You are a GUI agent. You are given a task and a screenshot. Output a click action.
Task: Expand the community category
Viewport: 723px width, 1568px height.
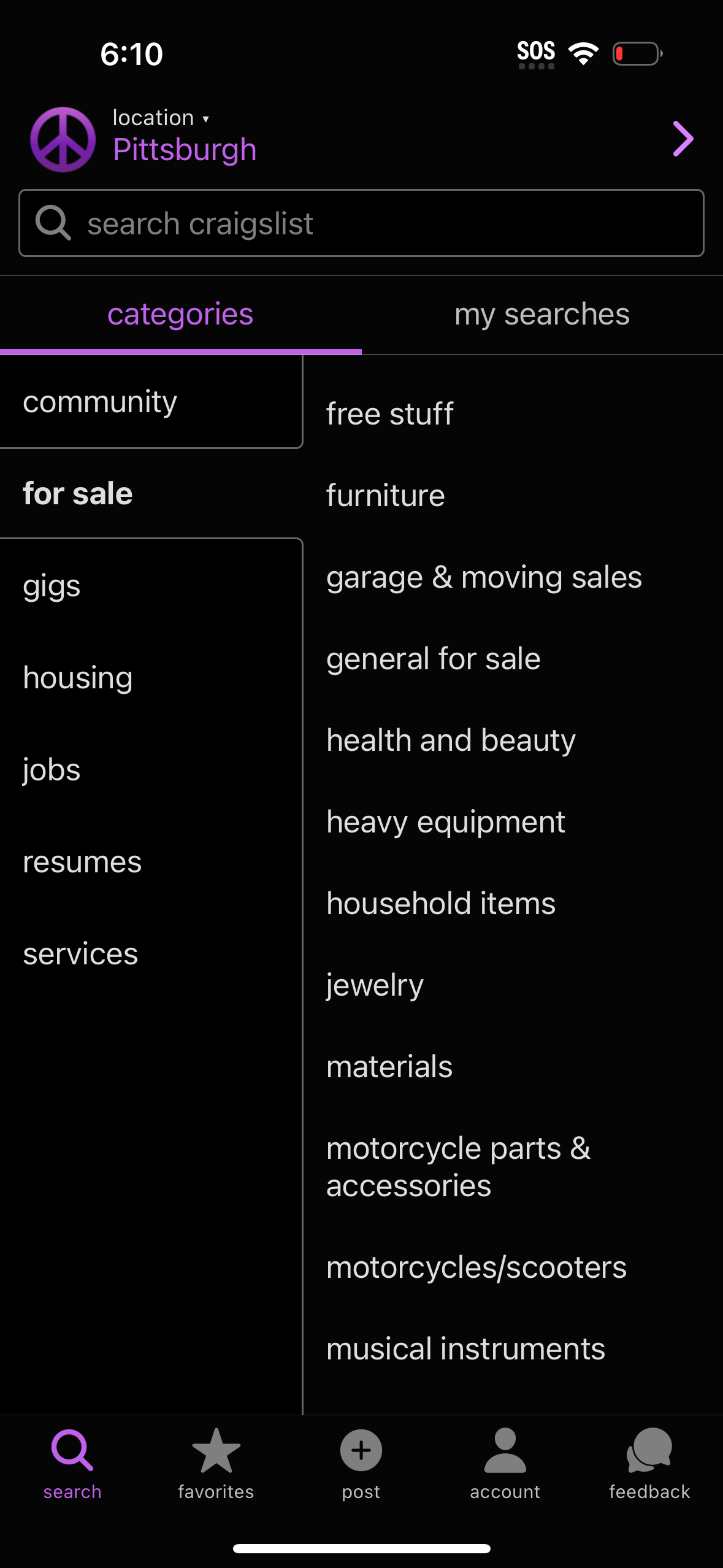pos(100,401)
